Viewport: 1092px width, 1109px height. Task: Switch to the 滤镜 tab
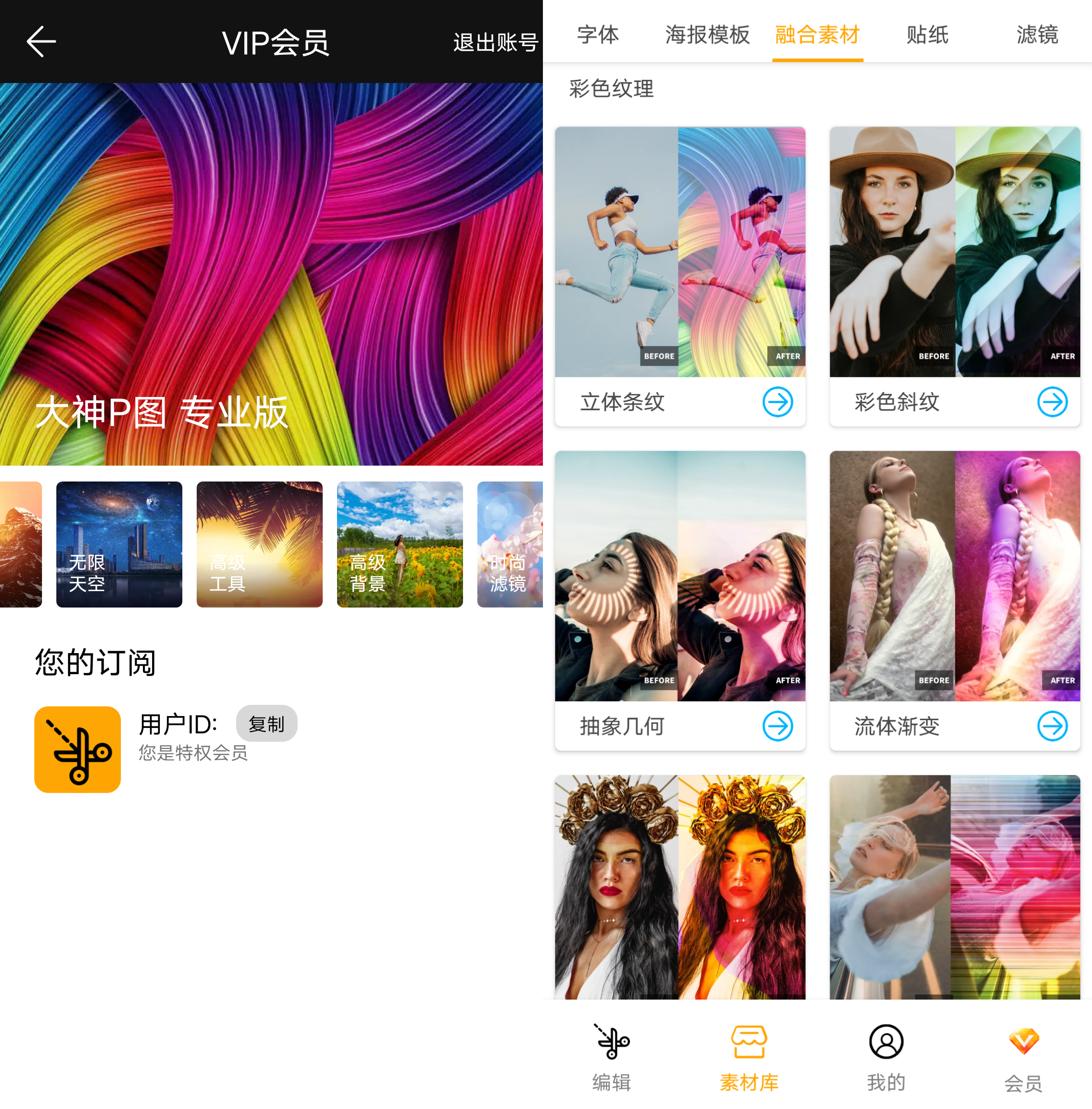tap(1037, 35)
